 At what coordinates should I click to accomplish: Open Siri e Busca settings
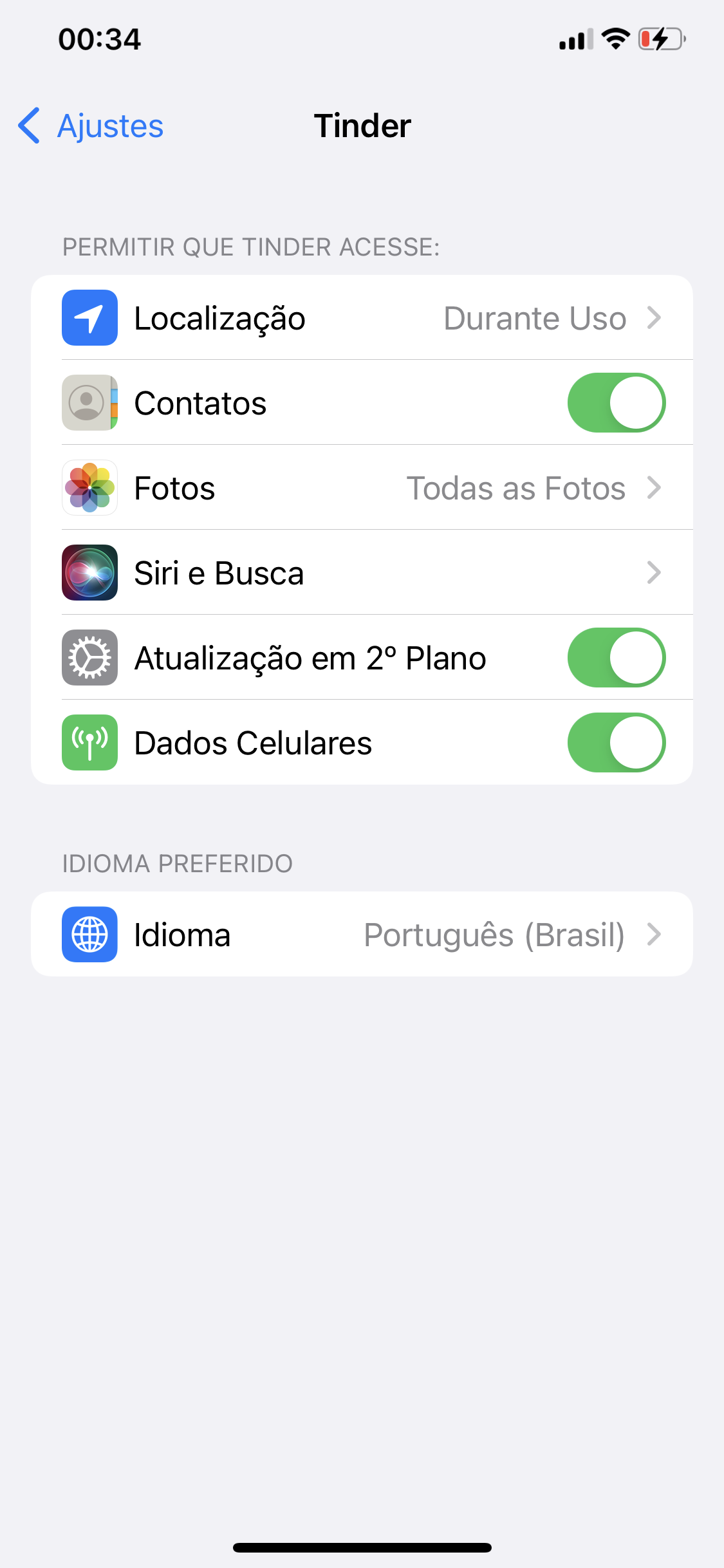click(362, 573)
